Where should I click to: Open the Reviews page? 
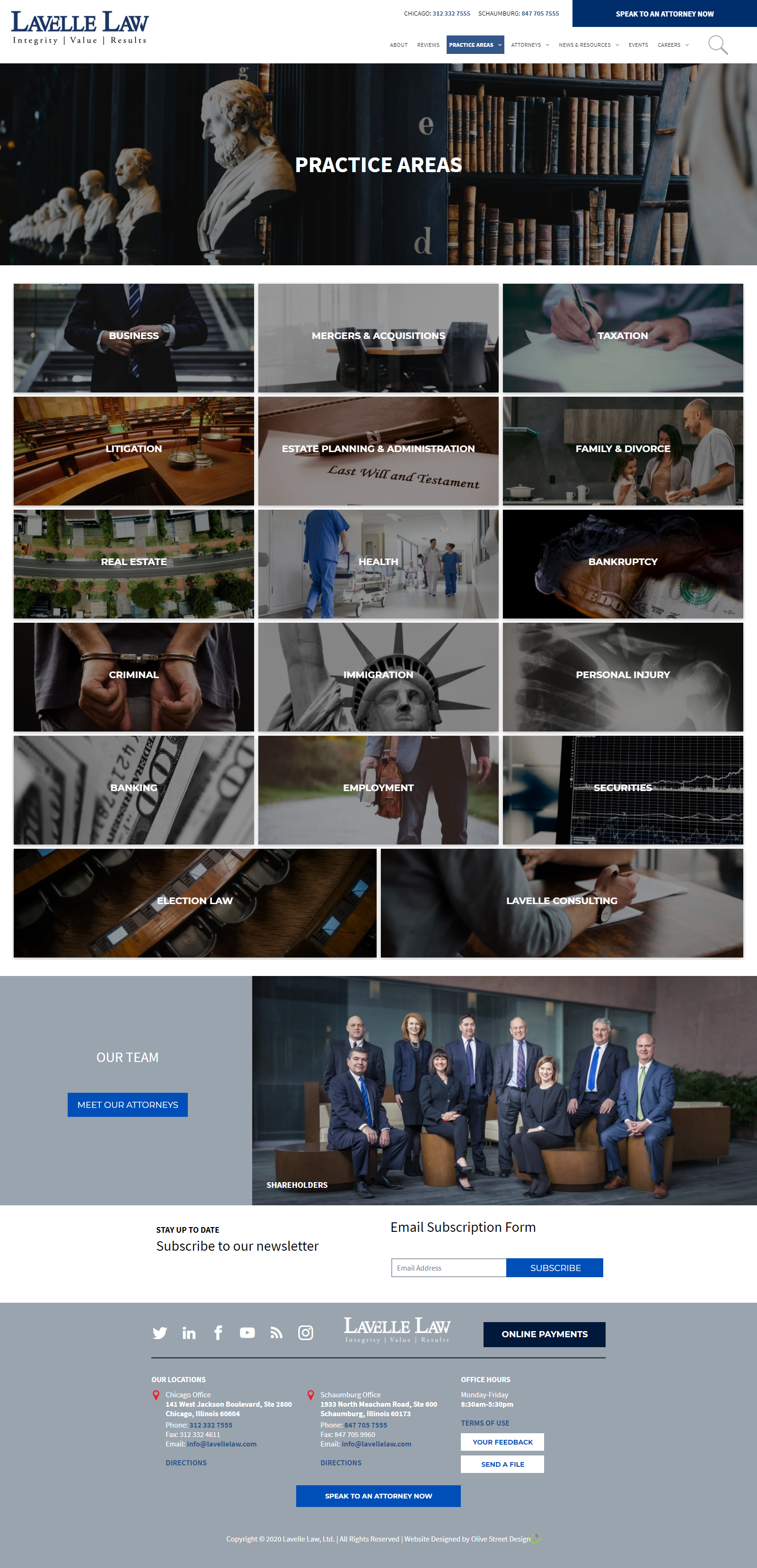pos(428,45)
